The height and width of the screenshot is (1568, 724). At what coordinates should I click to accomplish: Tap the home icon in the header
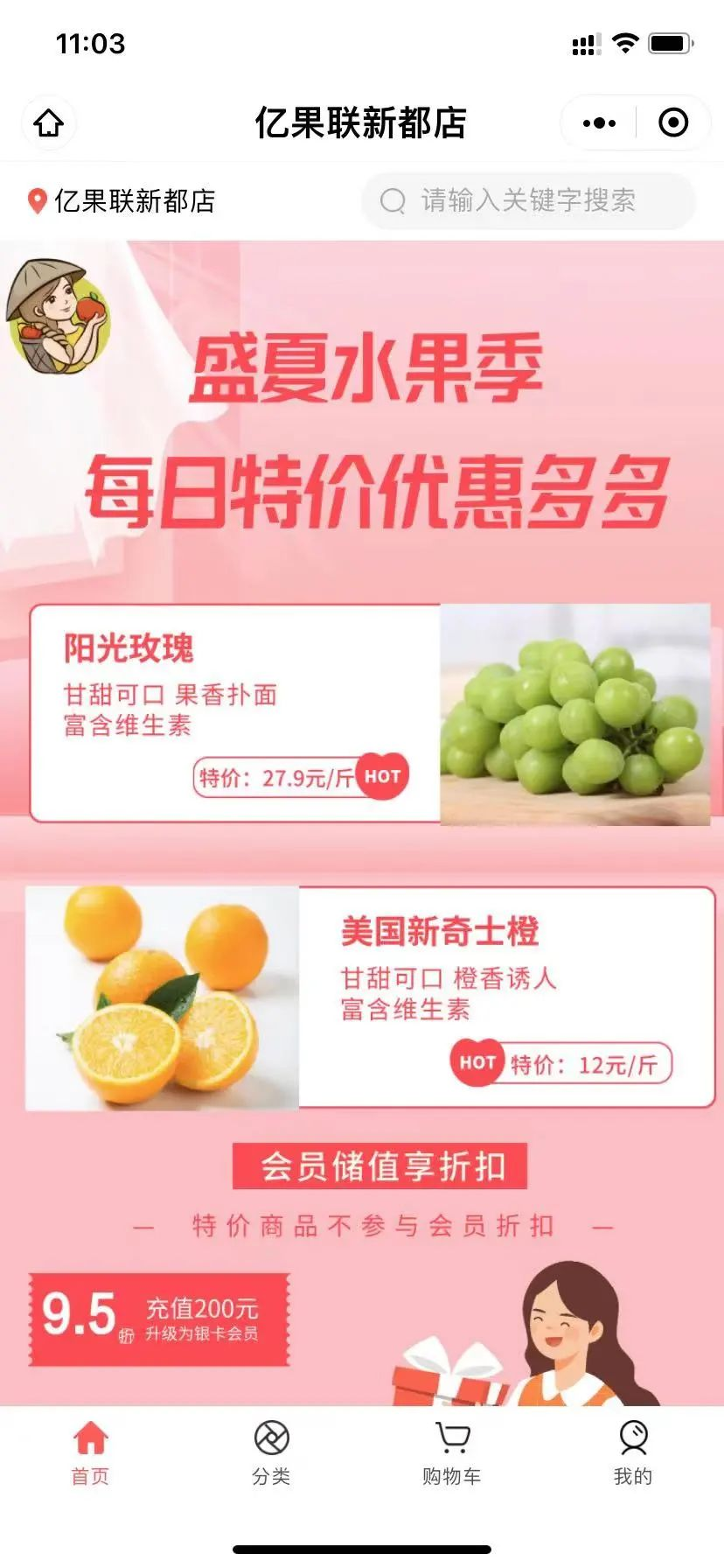pyautogui.click(x=49, y=123)
